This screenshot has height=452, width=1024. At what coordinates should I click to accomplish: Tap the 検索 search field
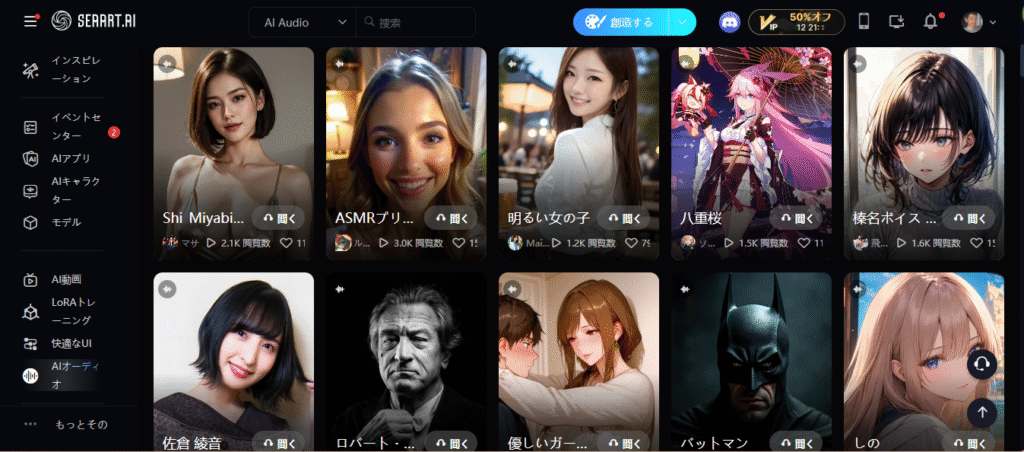click(x=420, y=22)
